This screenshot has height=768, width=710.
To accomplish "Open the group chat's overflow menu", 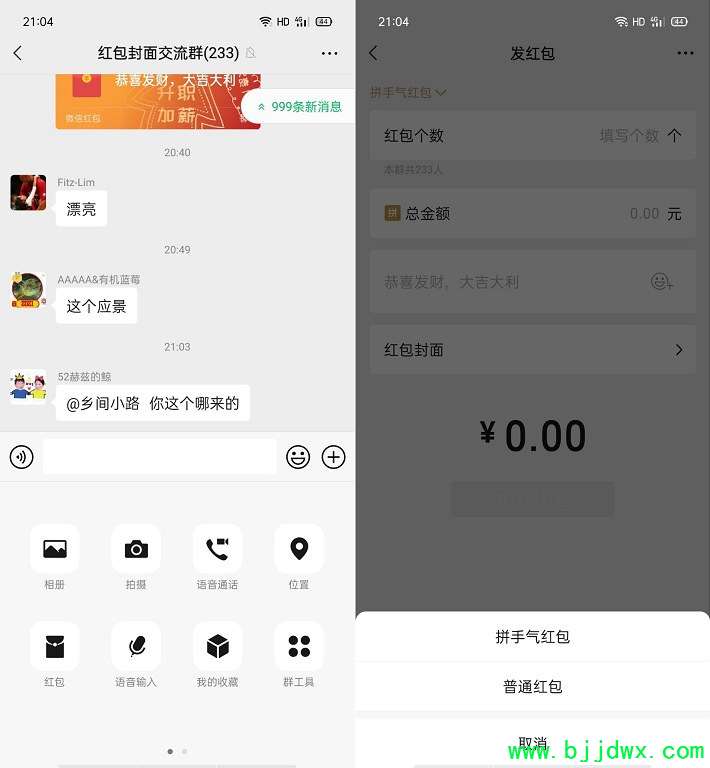I will click(329, 53).
